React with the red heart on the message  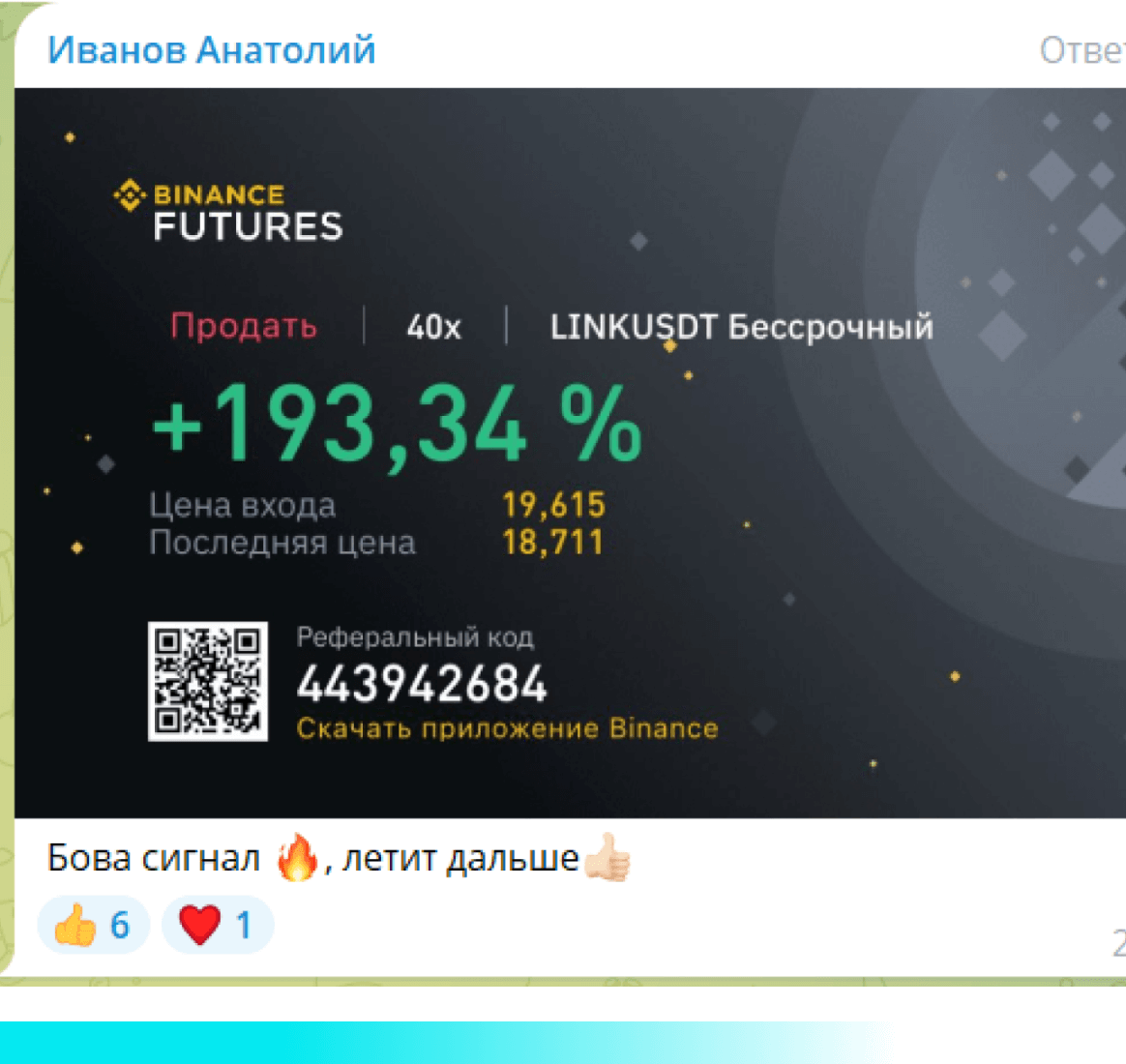(218, 926)
